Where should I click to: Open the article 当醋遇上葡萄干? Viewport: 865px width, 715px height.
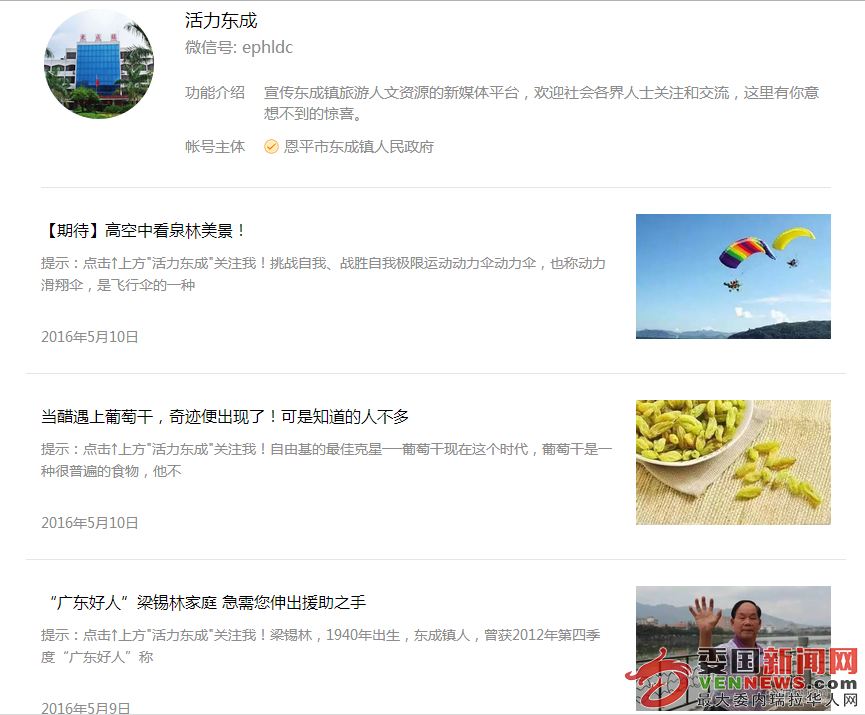tap(225, 417)
